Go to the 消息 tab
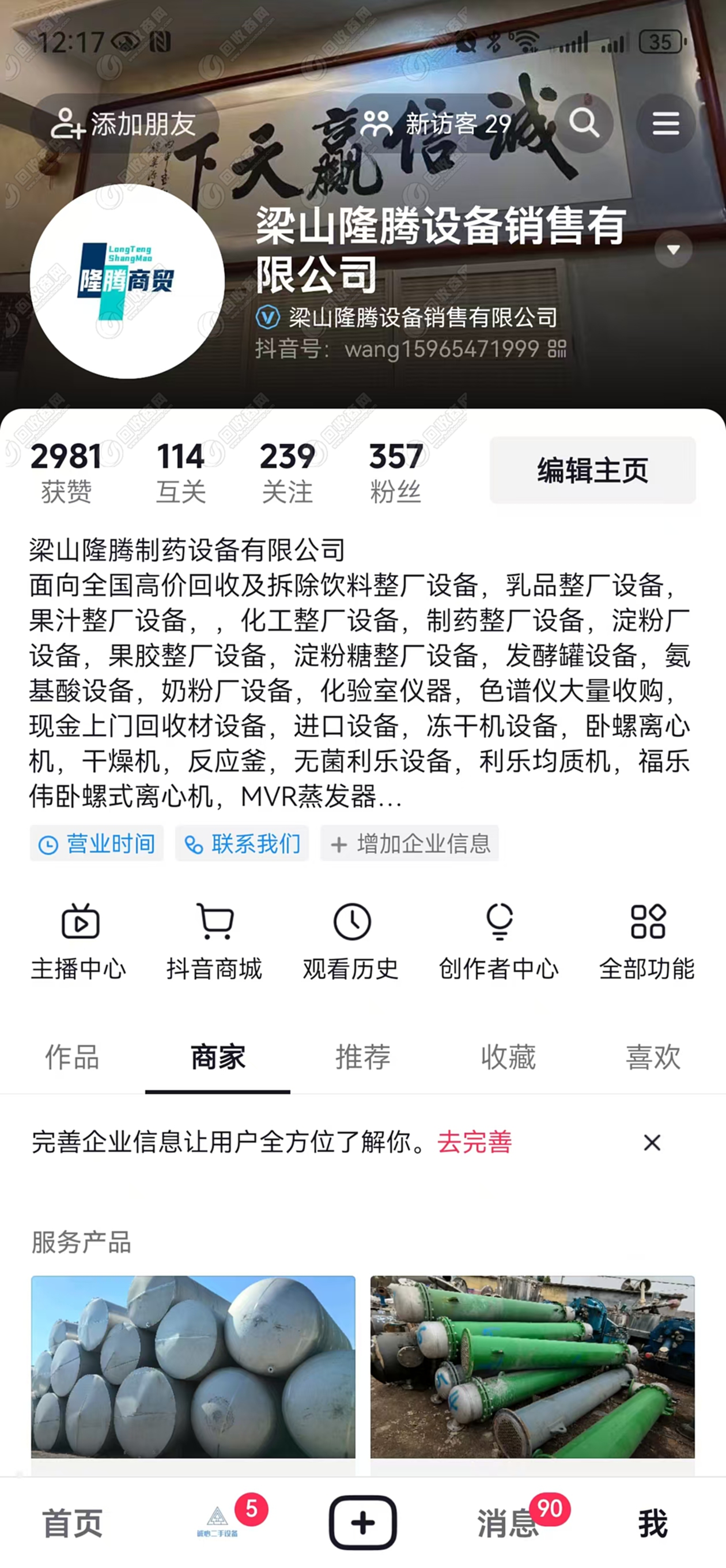 pos(508,1524)
